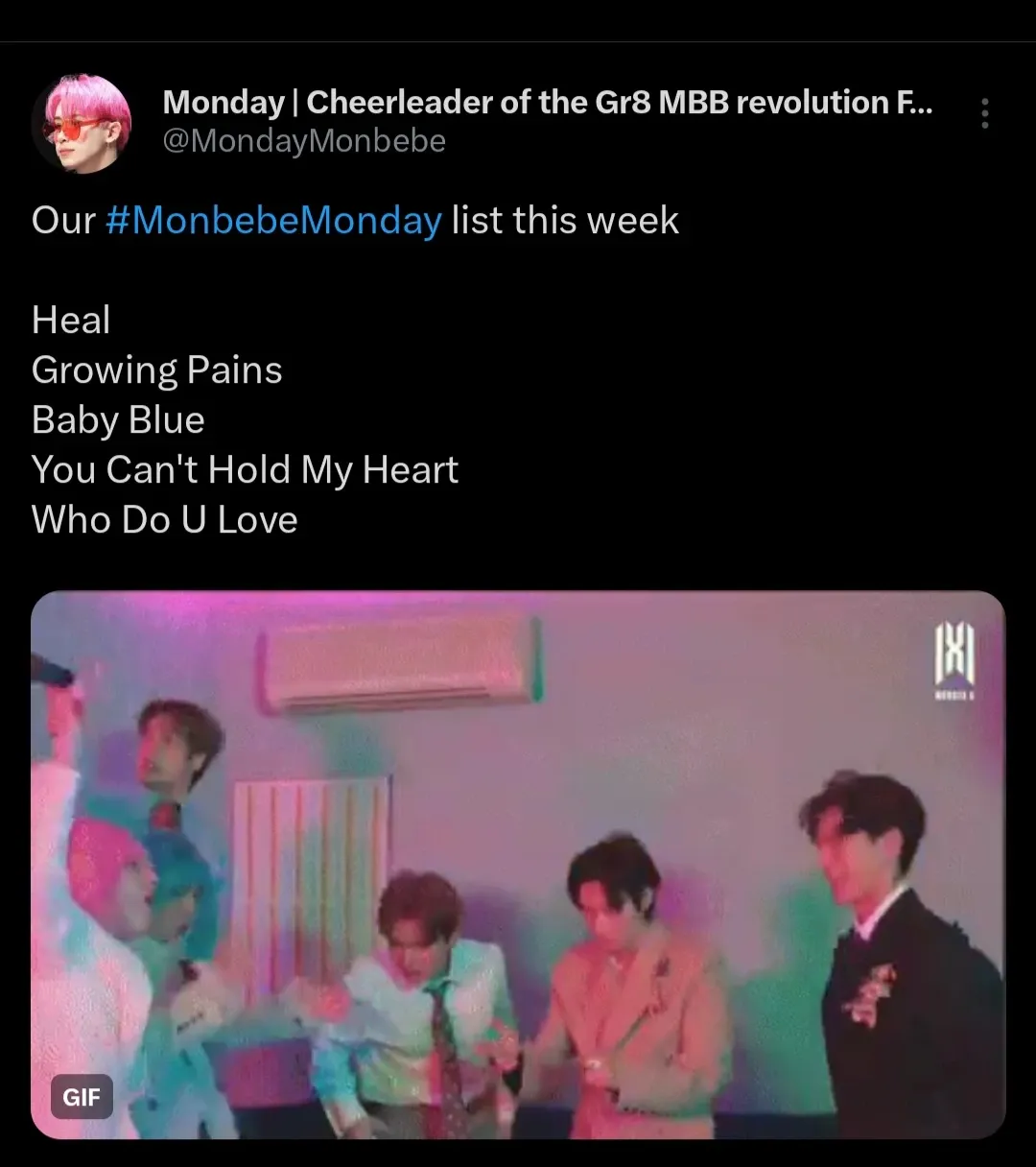Click the GIF to view it fullscreen
1036x1167 pixels.
518,864
